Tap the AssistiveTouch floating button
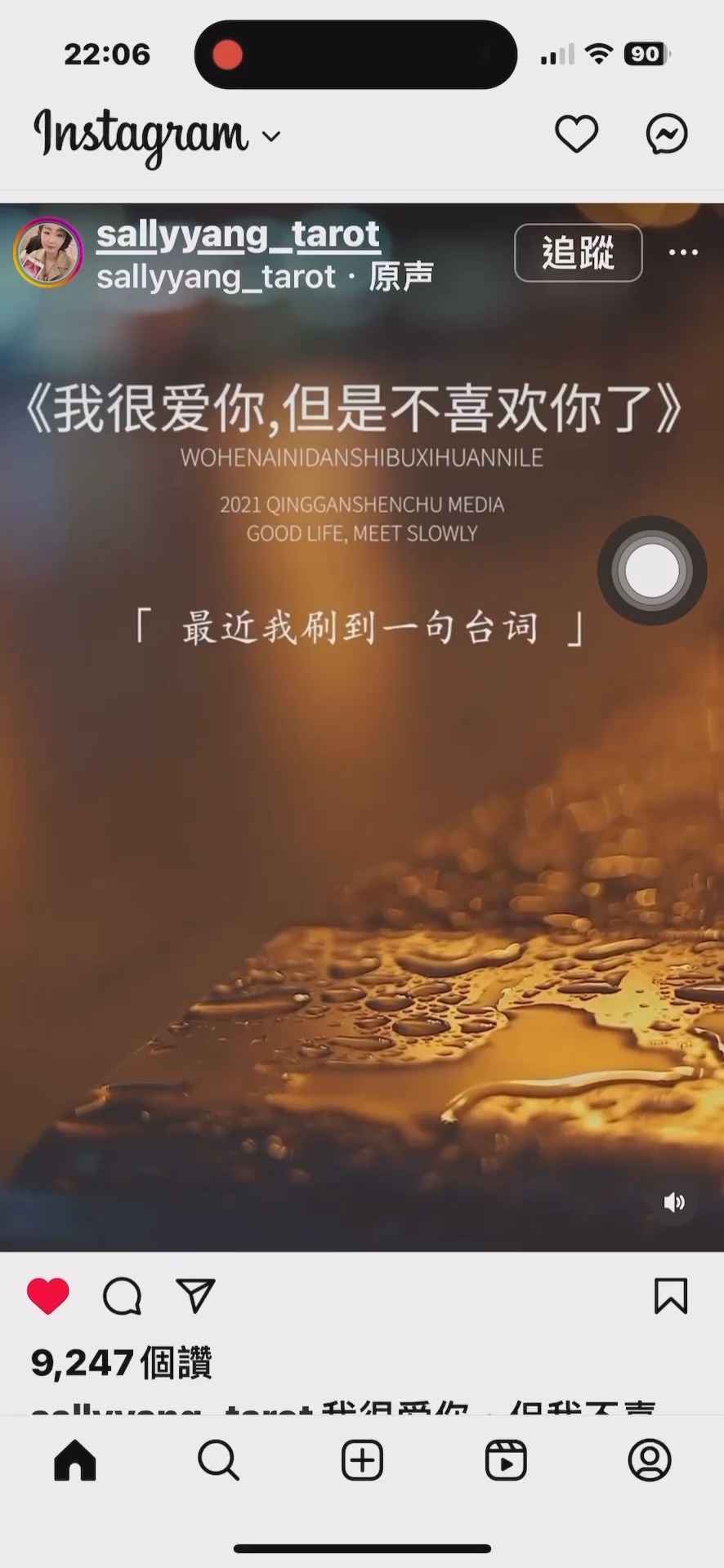This screenshot has height=1568, width=724. pyautogui.click(x=651, y=571)
